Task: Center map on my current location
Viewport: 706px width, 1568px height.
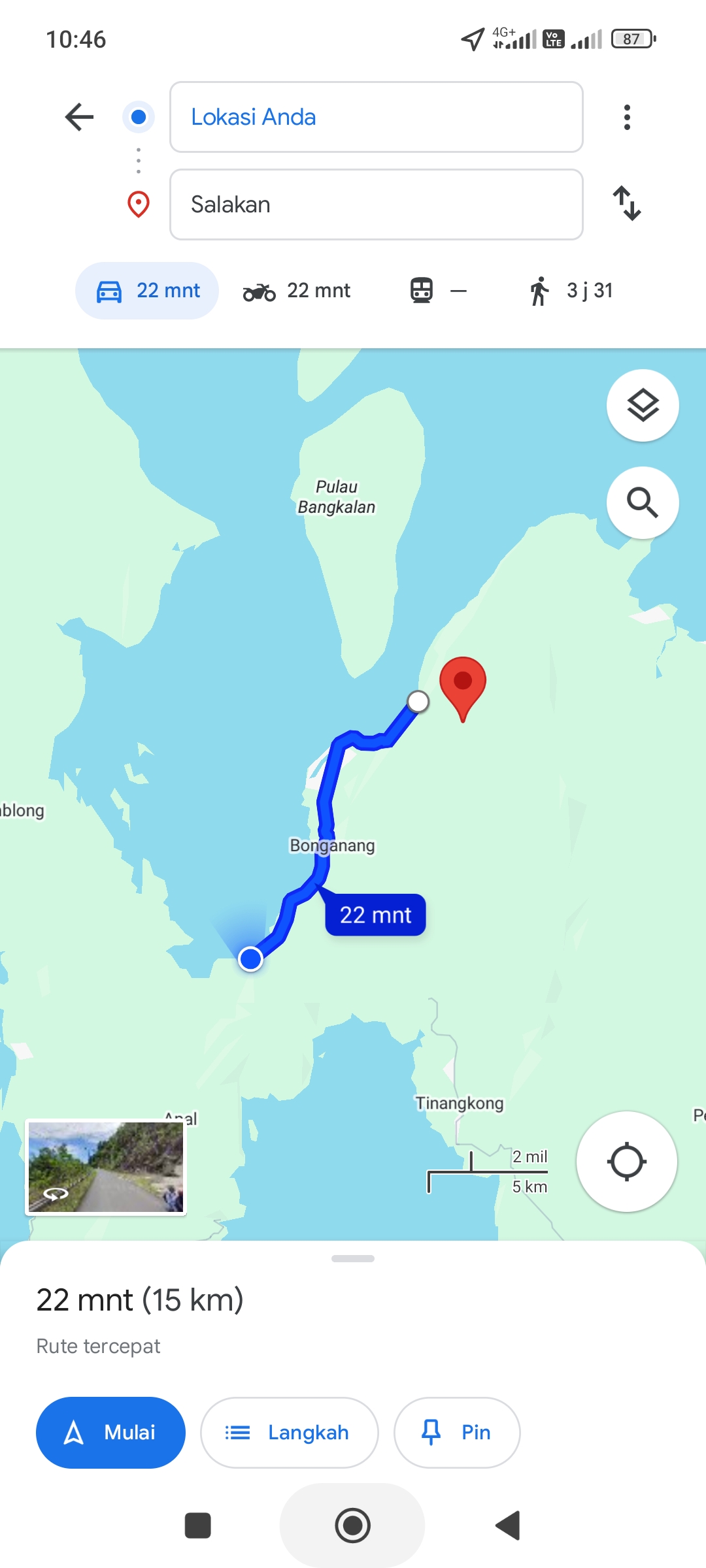Action: pyautogui.click(x=626, y=1162)
